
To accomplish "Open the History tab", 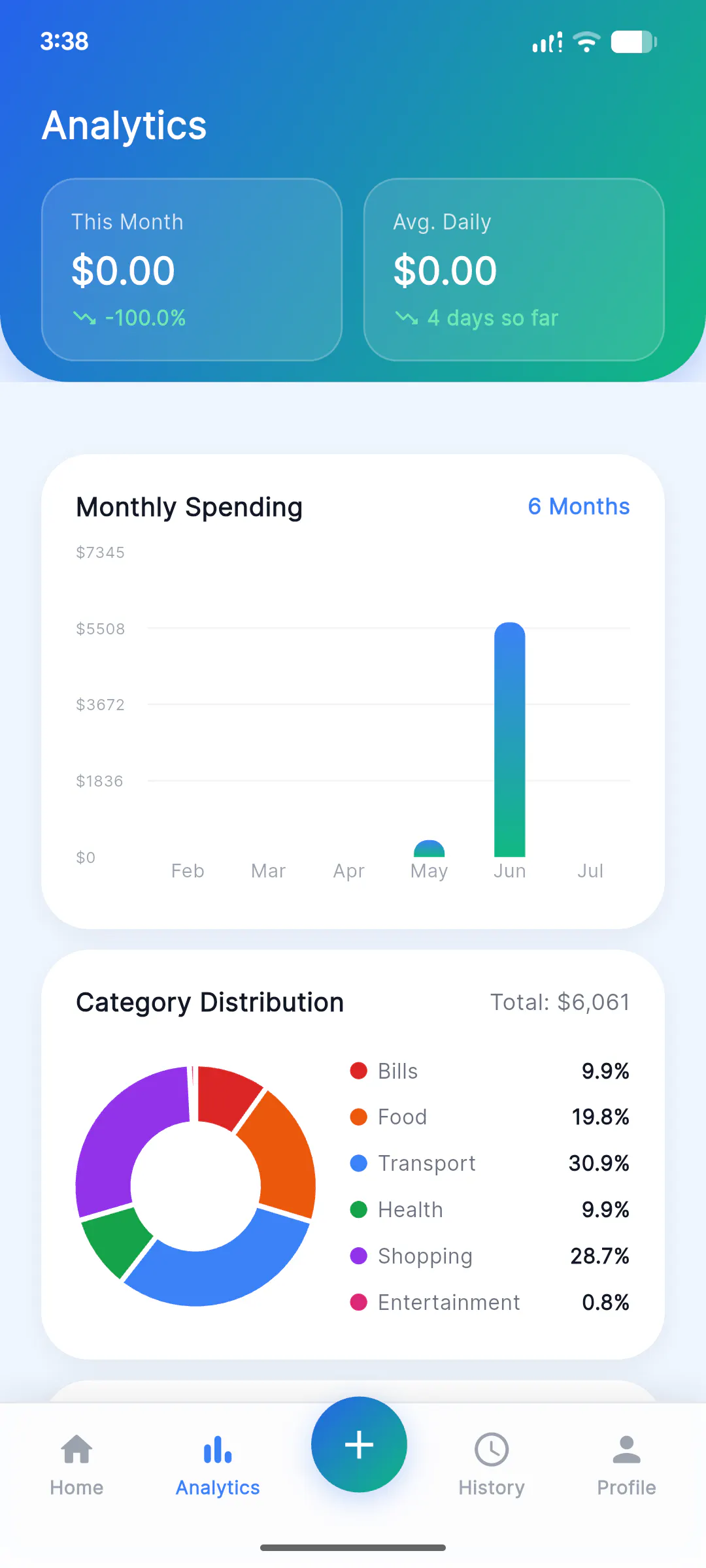I will (x=492, y=1465).
